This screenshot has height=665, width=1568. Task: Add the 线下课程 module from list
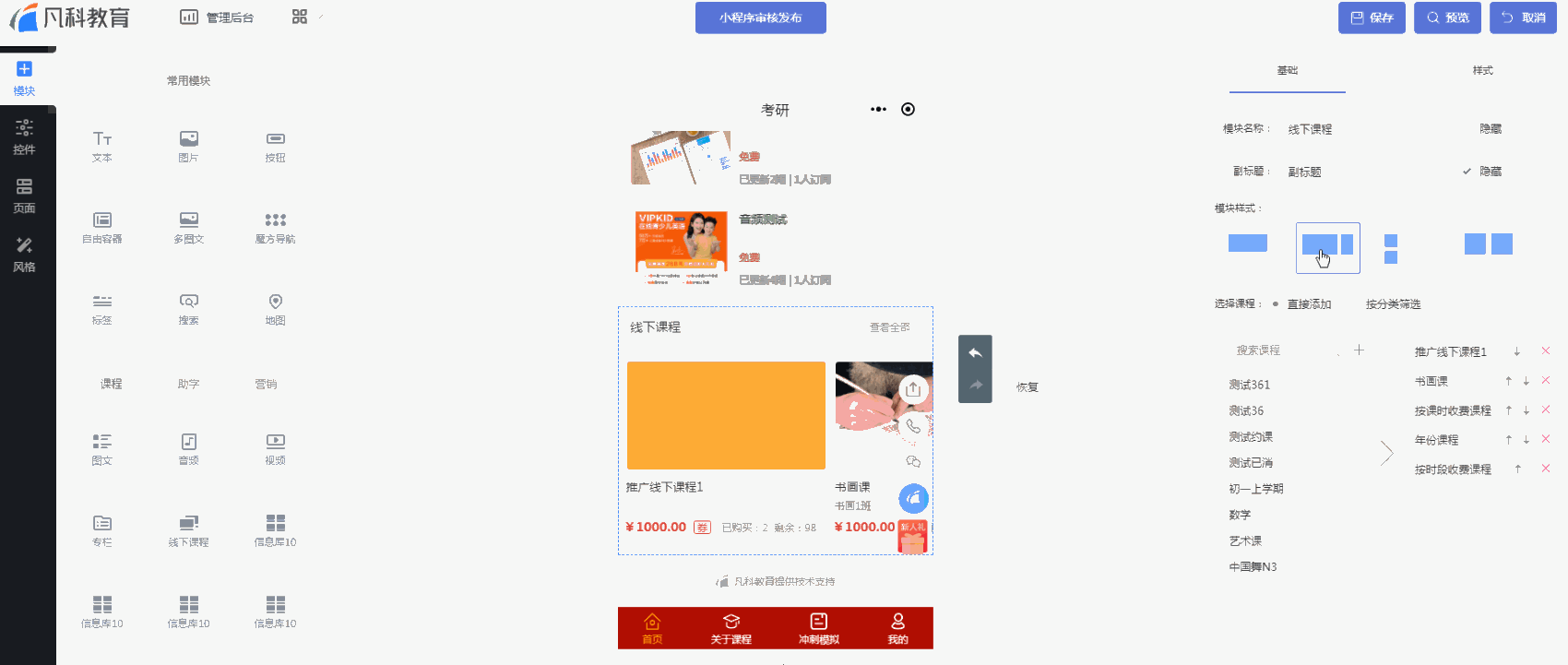coord(189,530)
